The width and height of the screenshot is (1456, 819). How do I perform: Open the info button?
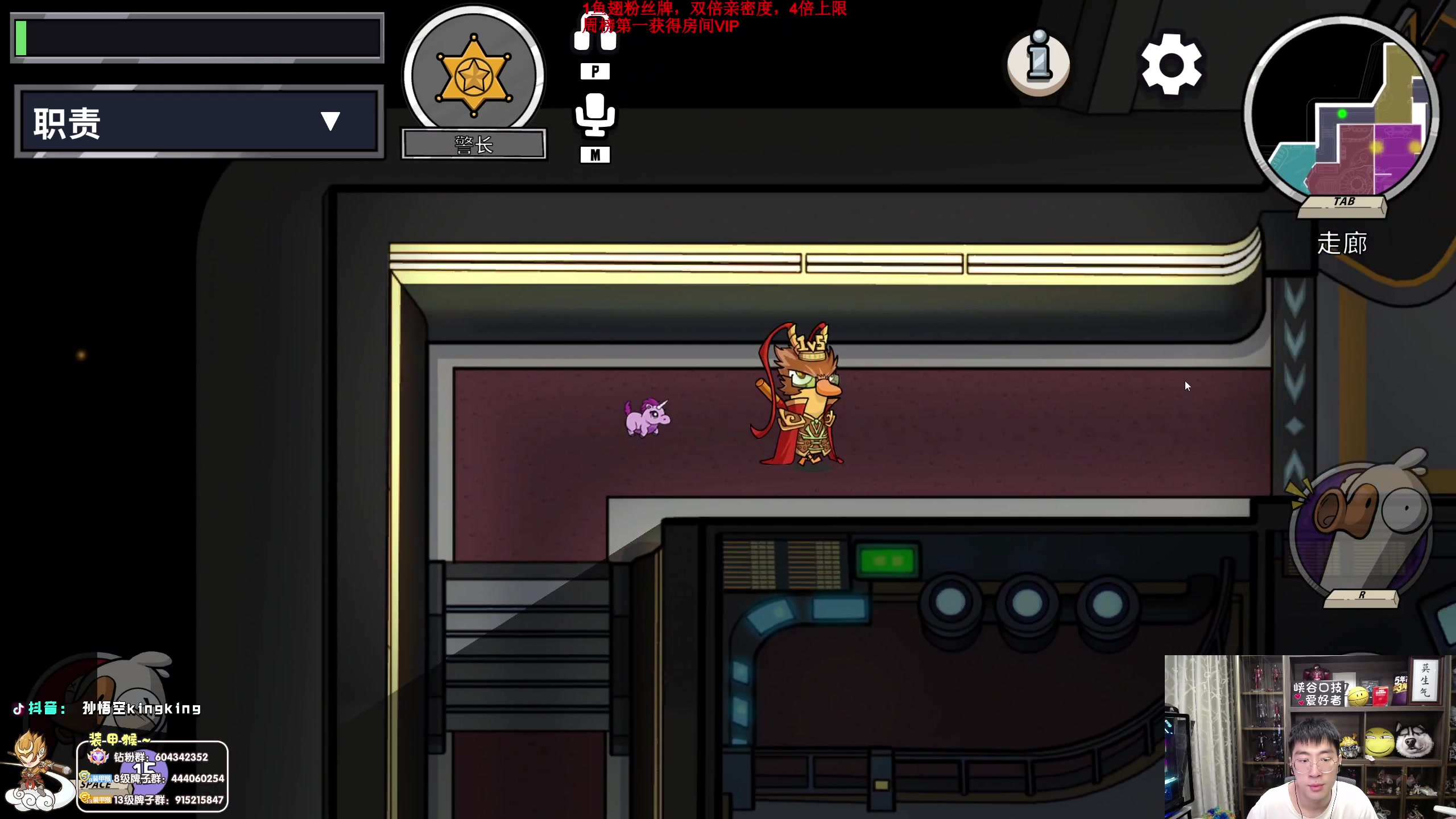coord(1039,63)
